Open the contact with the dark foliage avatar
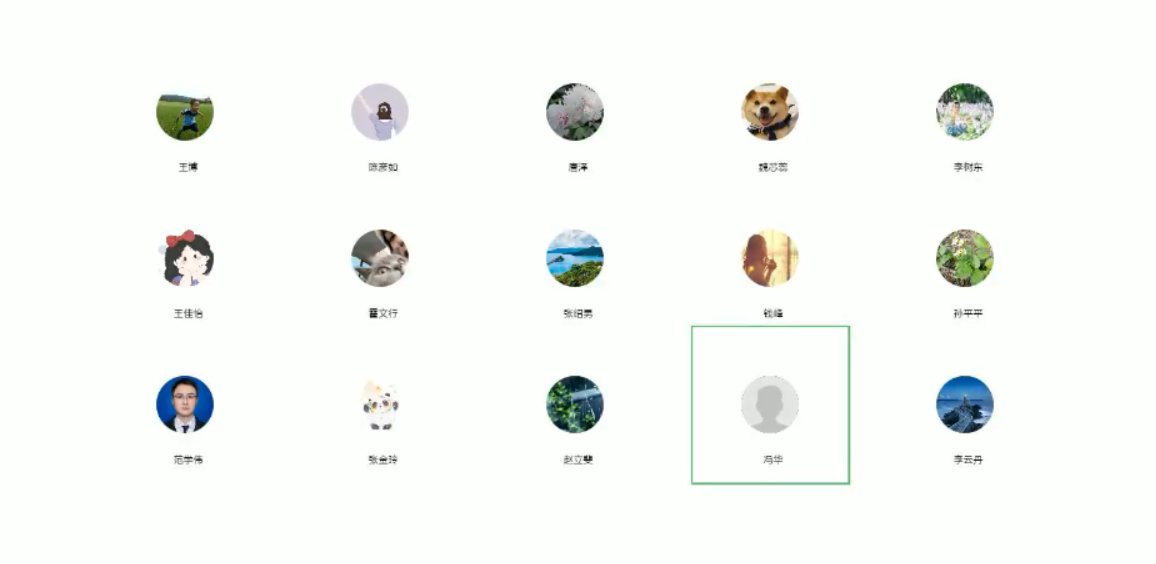The image size is (1156, 564). [x=575, y=404]
